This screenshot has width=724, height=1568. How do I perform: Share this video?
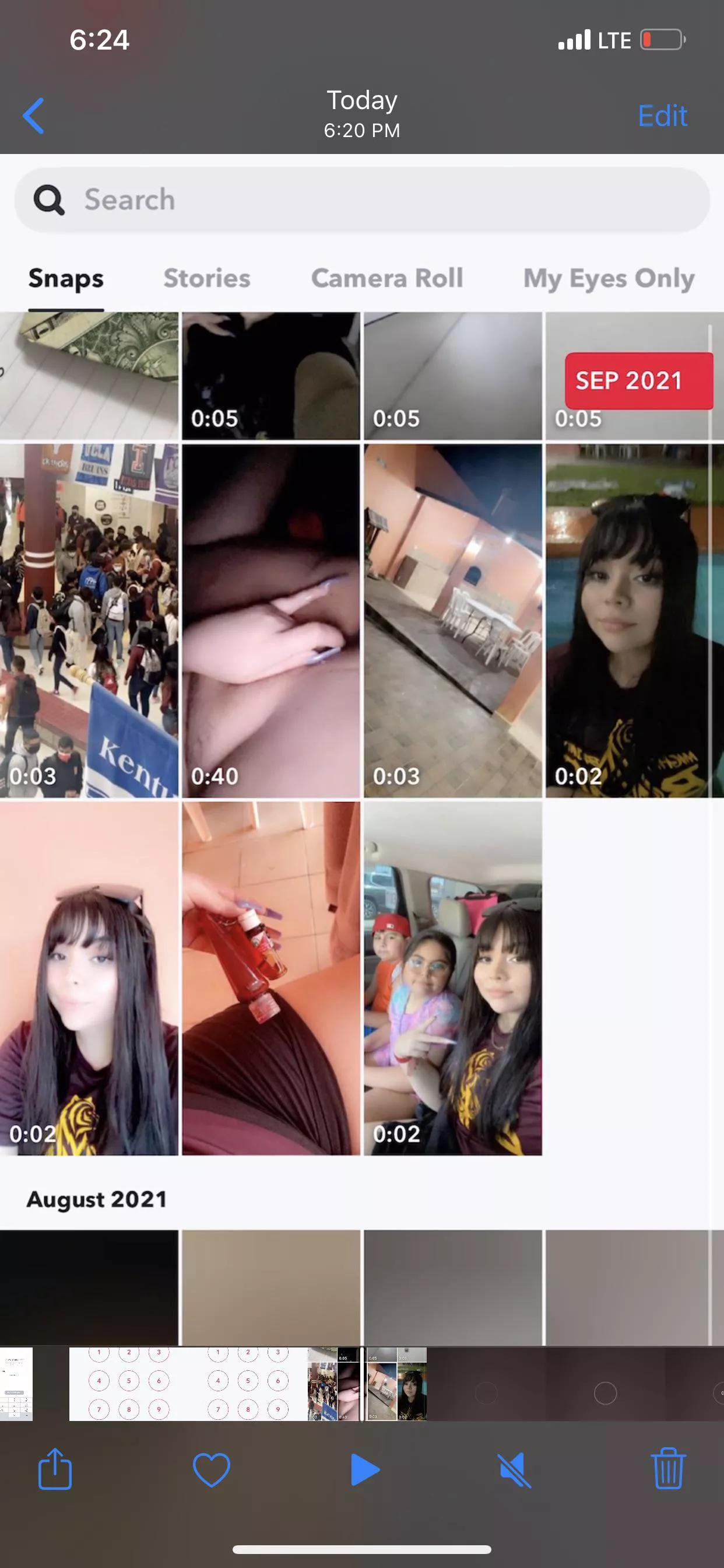pos(55,1469)
